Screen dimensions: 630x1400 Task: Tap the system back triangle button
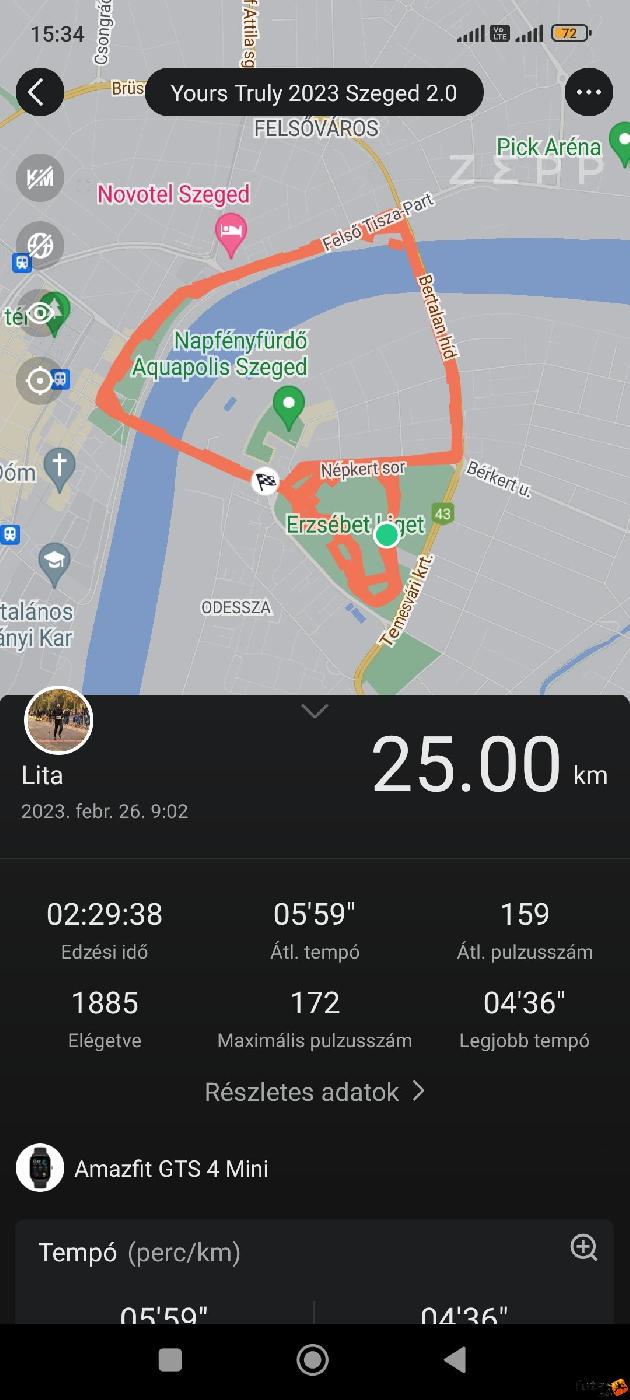(x=455, y=1359)
